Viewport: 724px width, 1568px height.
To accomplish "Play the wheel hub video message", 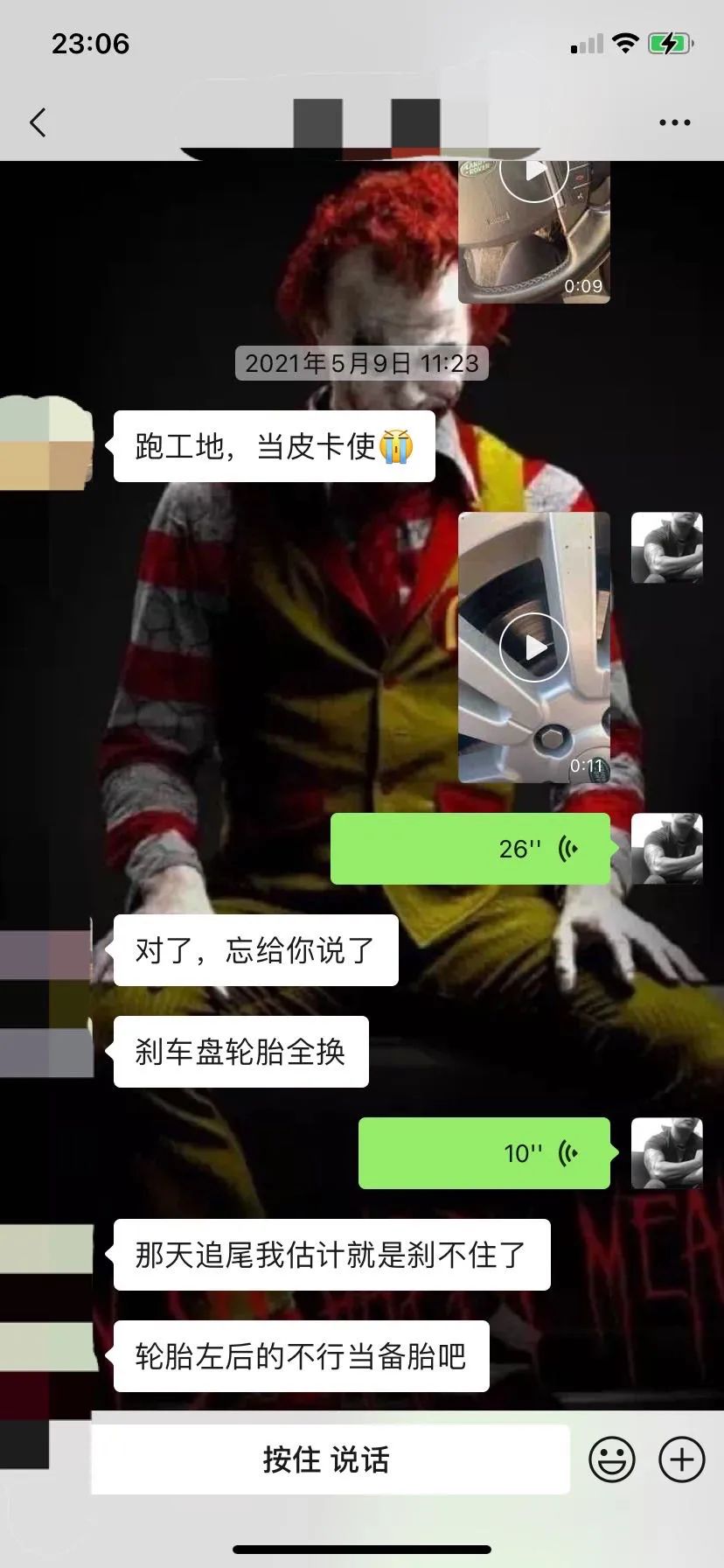I will (534, 647).
